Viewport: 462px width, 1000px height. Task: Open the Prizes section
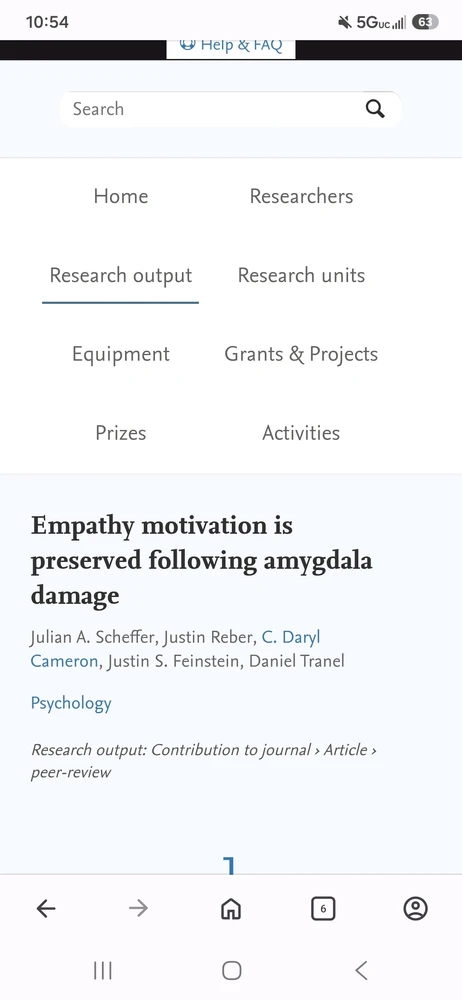click(x=121, y=433)
